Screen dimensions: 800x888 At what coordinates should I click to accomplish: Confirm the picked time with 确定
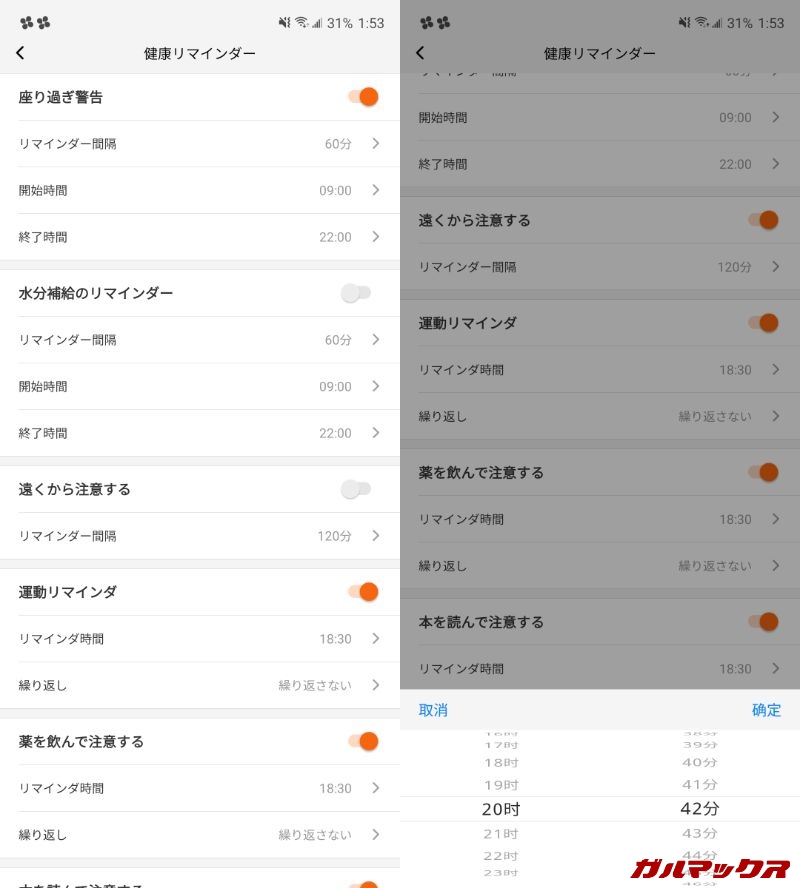click(x=766, y=710)
